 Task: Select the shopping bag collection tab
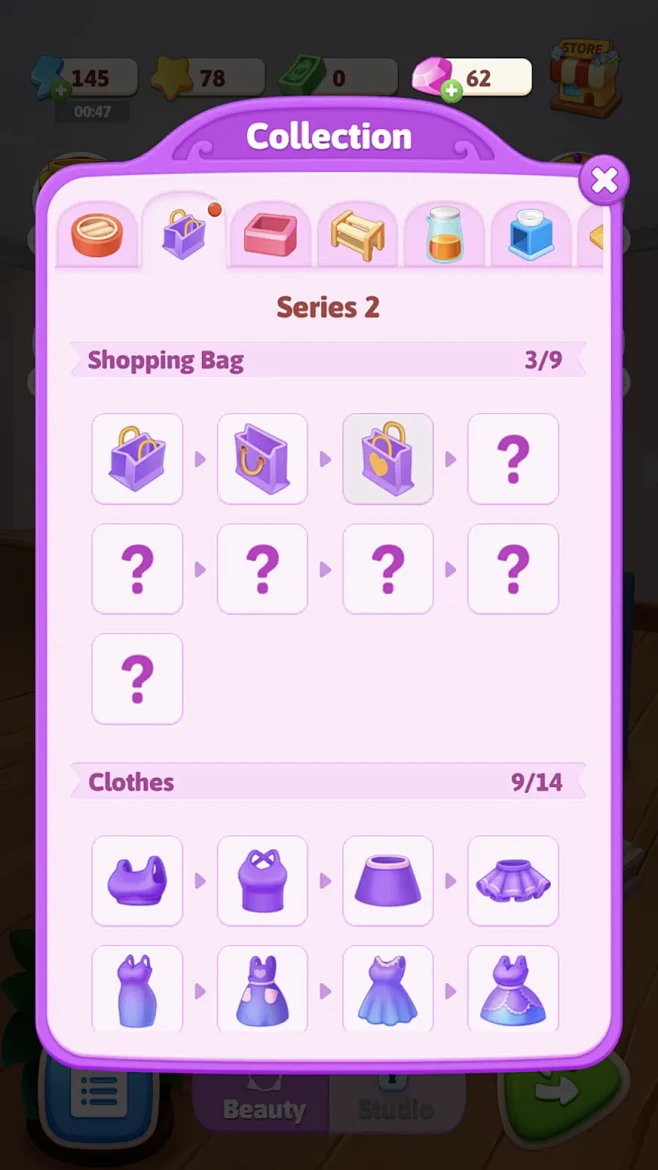click(184, 234)
